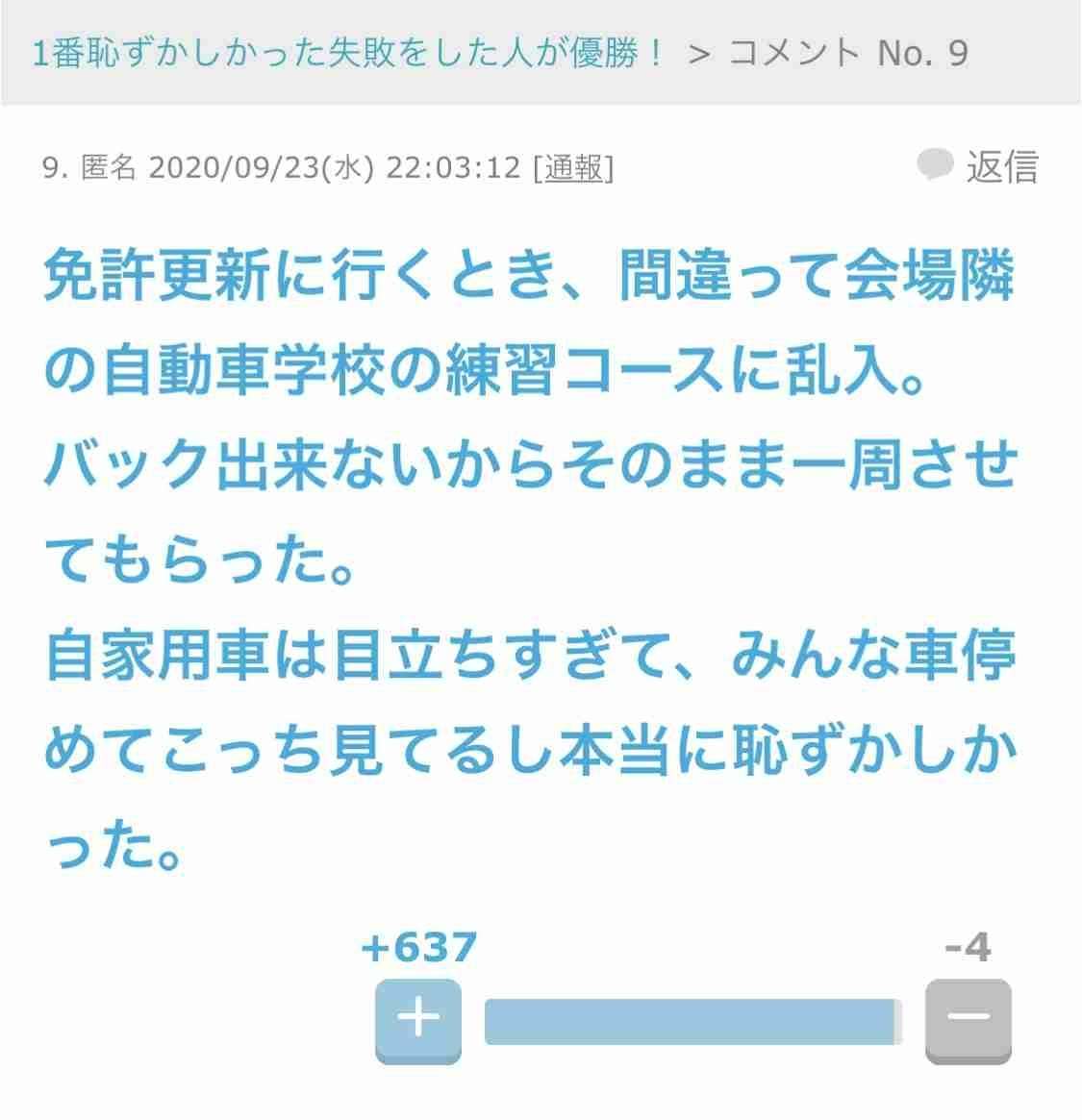The image size is (1082, 1120).
Task: Select the comment timestamp 2020/09/23(水) 22:03:12
Action: (332, 169)
